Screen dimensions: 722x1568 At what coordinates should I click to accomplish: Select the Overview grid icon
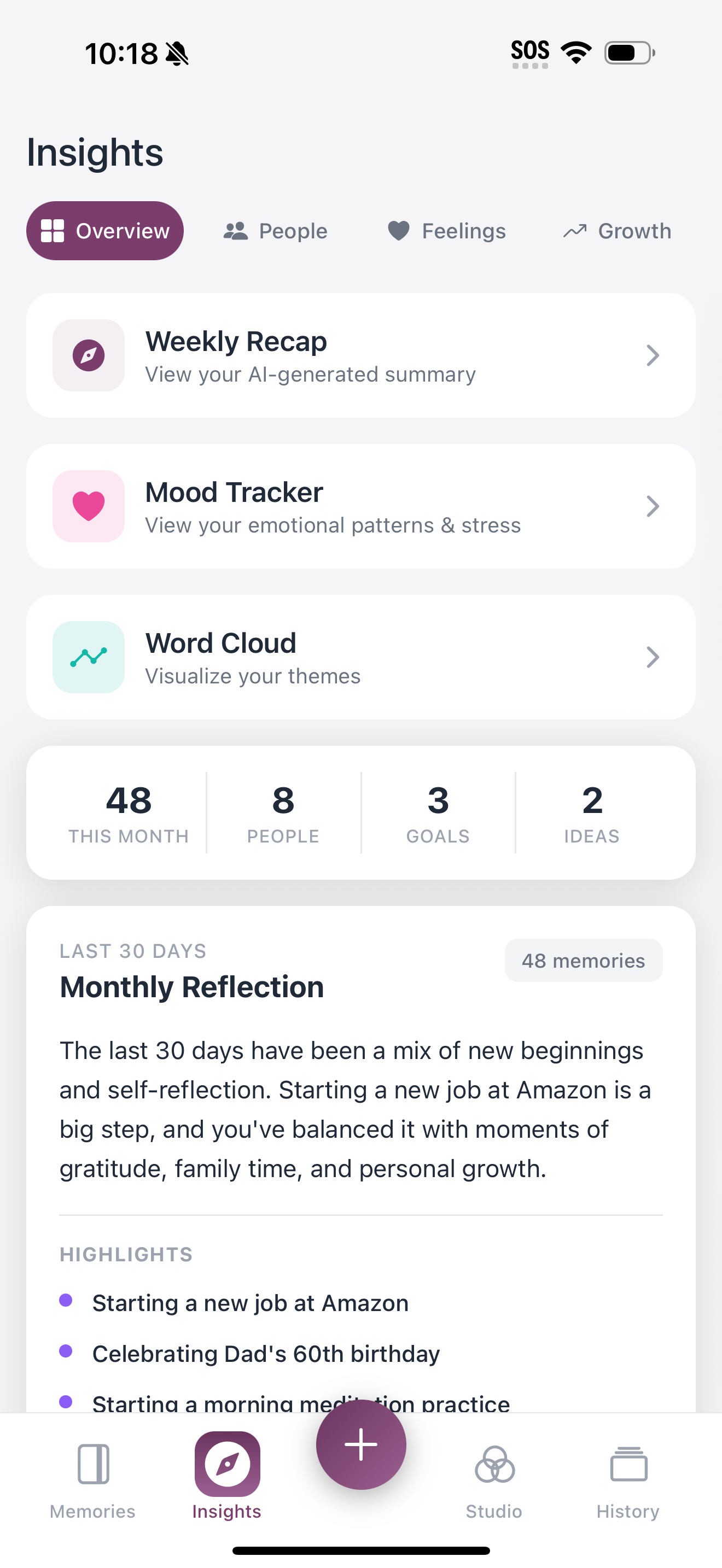coord(53,231)
